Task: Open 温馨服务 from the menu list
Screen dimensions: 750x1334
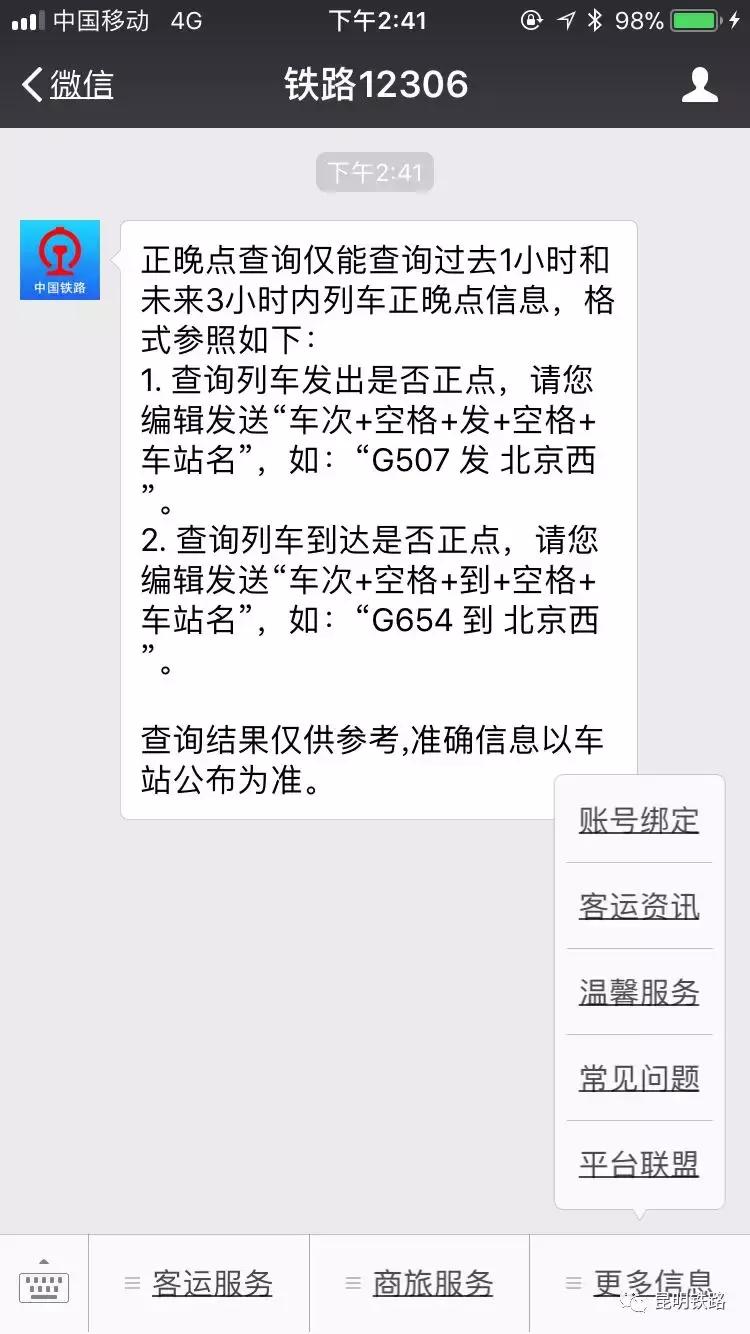Action: click(x=638, y=992)
